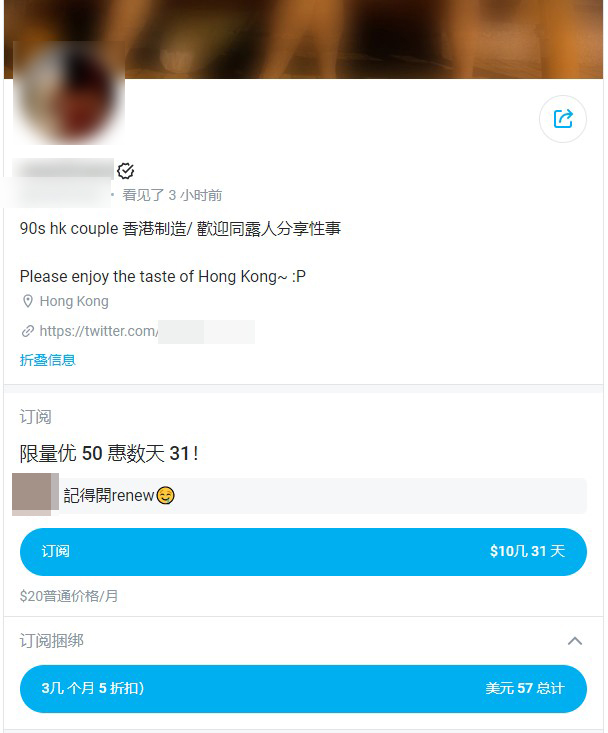
Task: Open the profile avatar picture
Action: 69,95
